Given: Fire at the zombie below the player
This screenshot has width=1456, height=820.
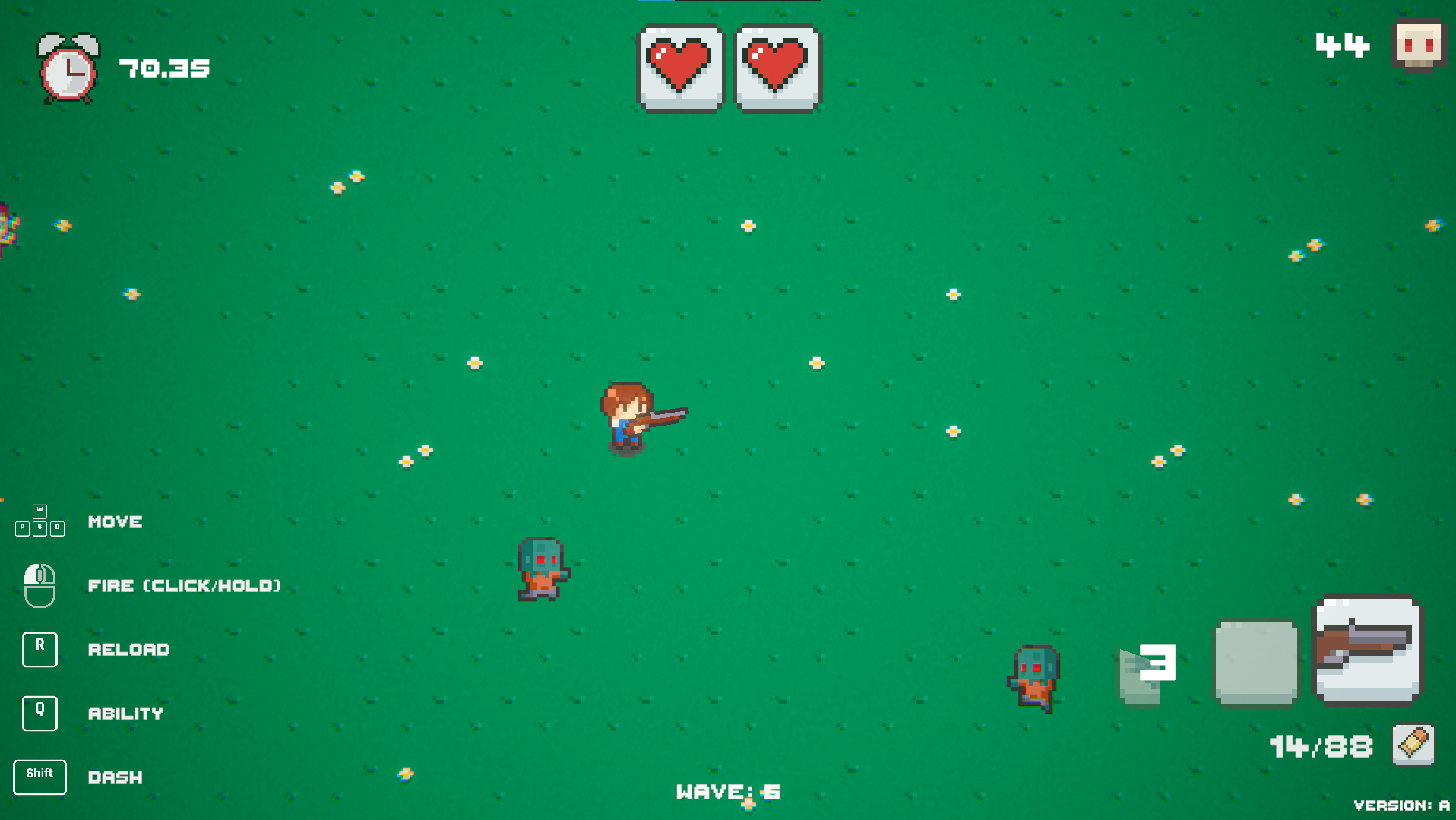Looking at the screenshot, I should 542,568.
